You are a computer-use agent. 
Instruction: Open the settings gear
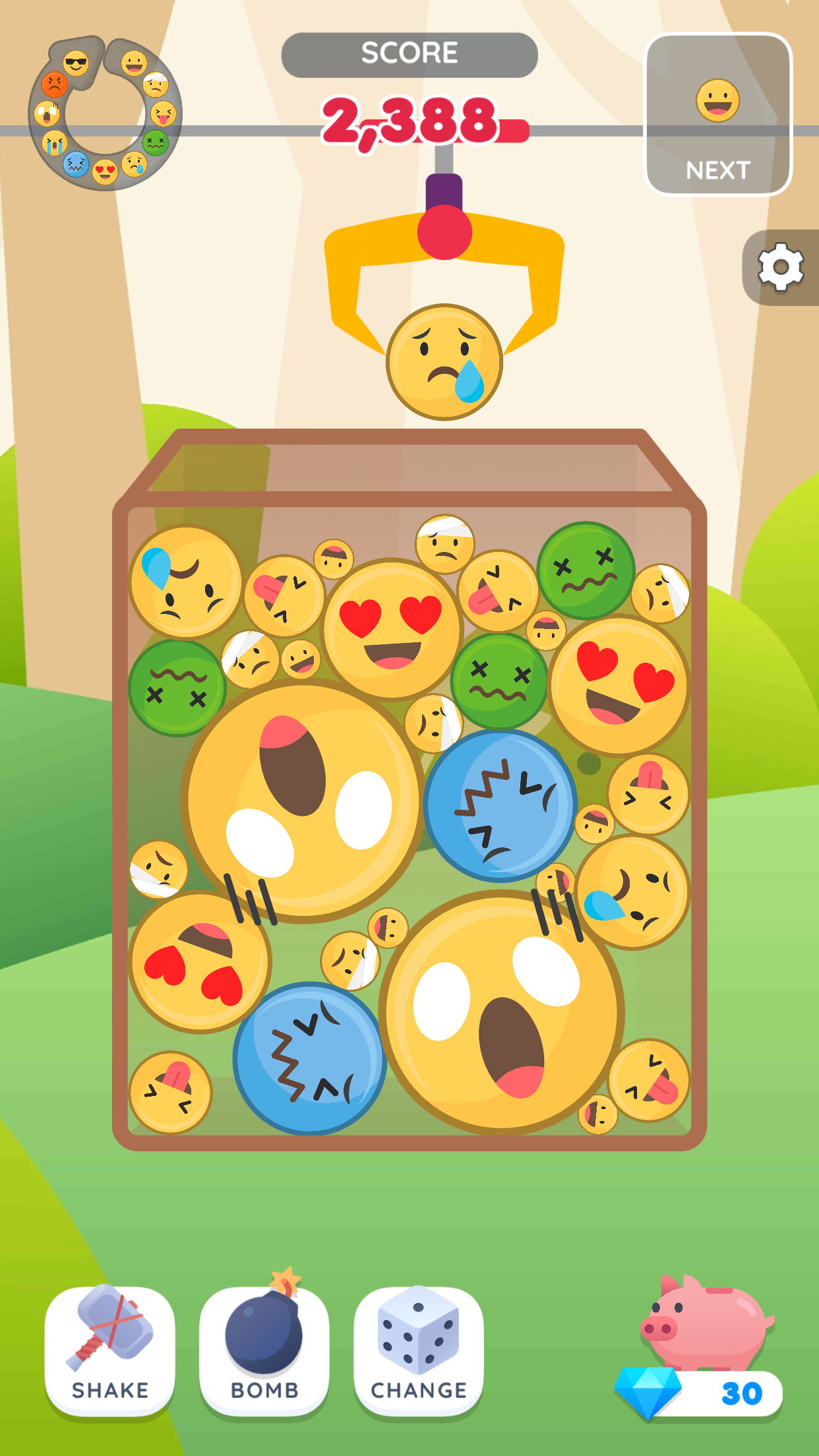click(781, 267)
